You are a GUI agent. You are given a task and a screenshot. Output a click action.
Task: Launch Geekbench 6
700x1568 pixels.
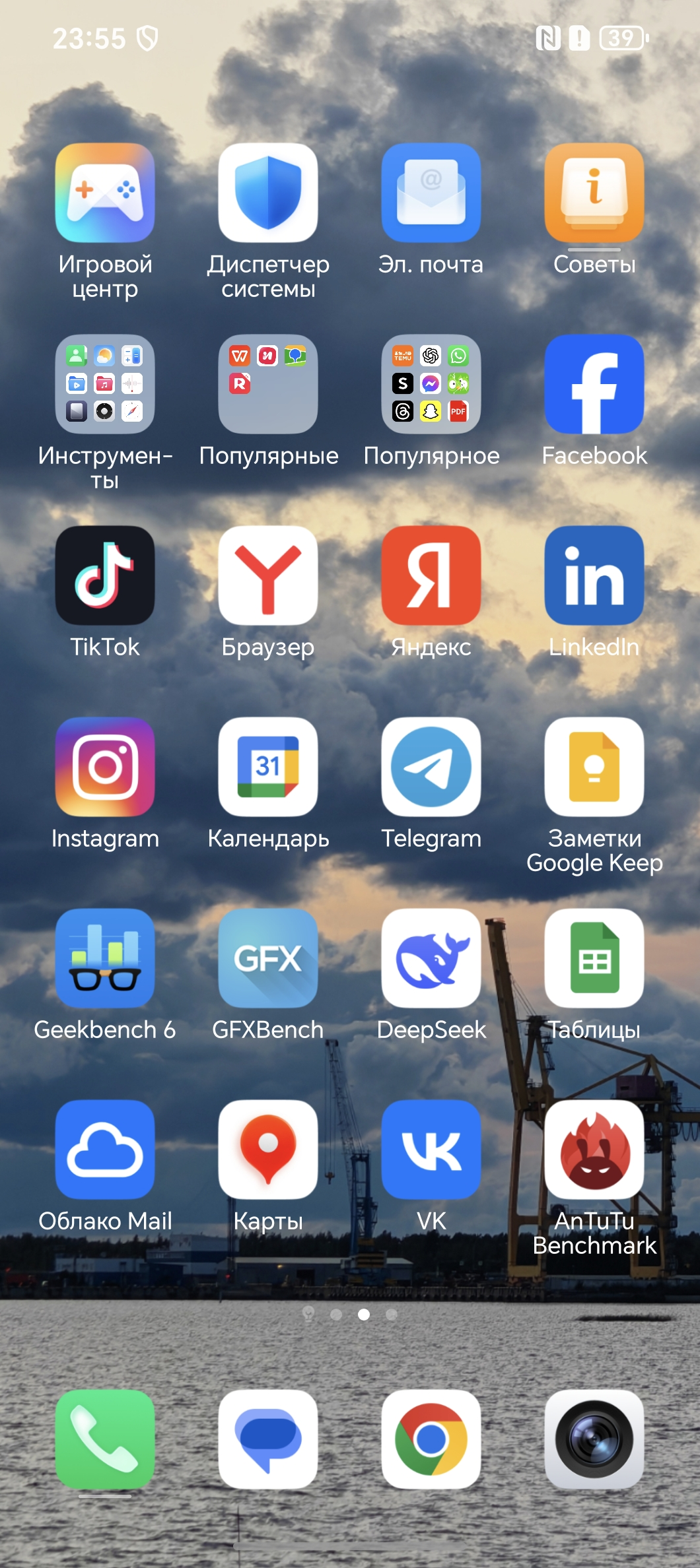coord(105,958)
